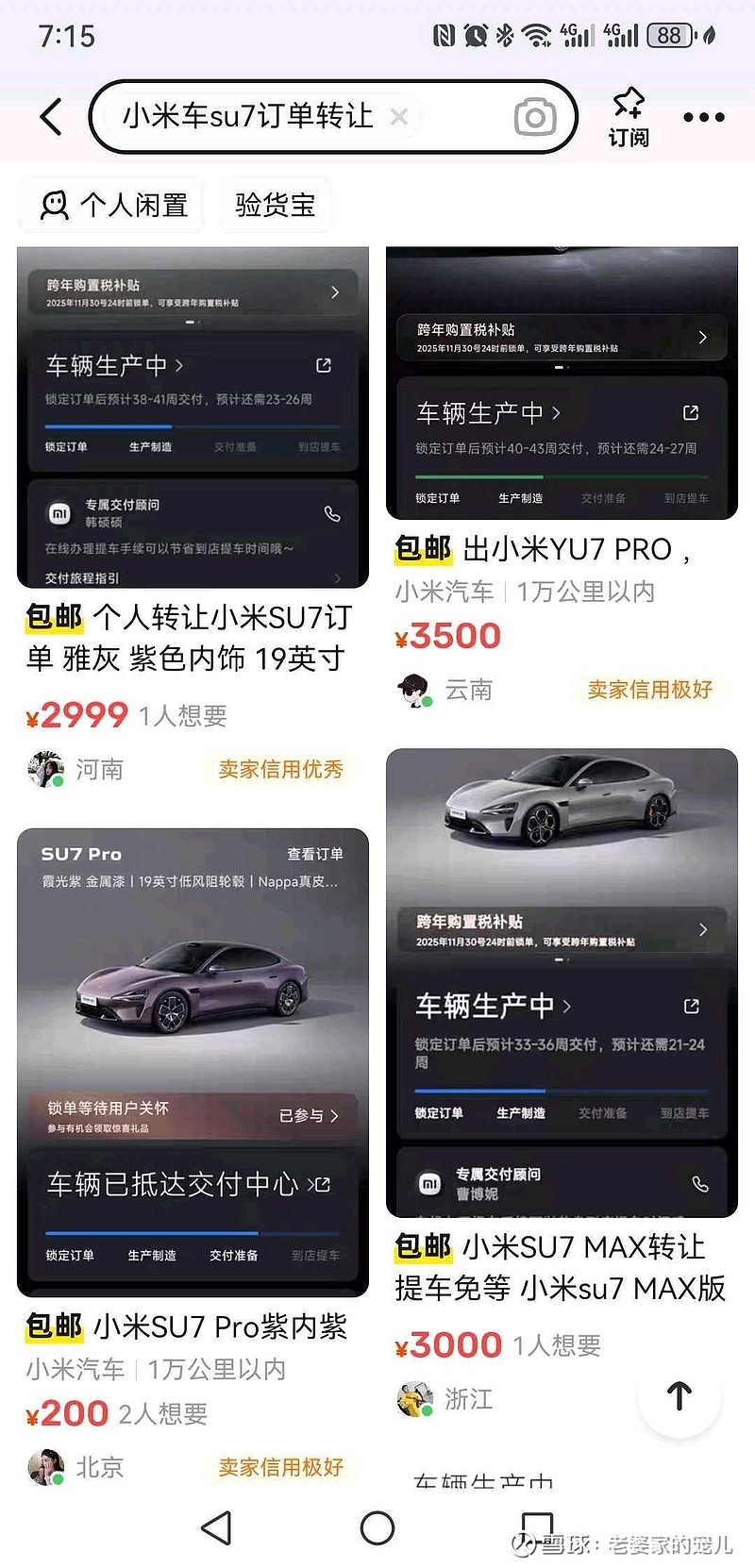This screenshot has width=755, height=1568.
Task: Enable the 验货宝 filter chip
Action: pyautogui.click(x=275, y=204)
